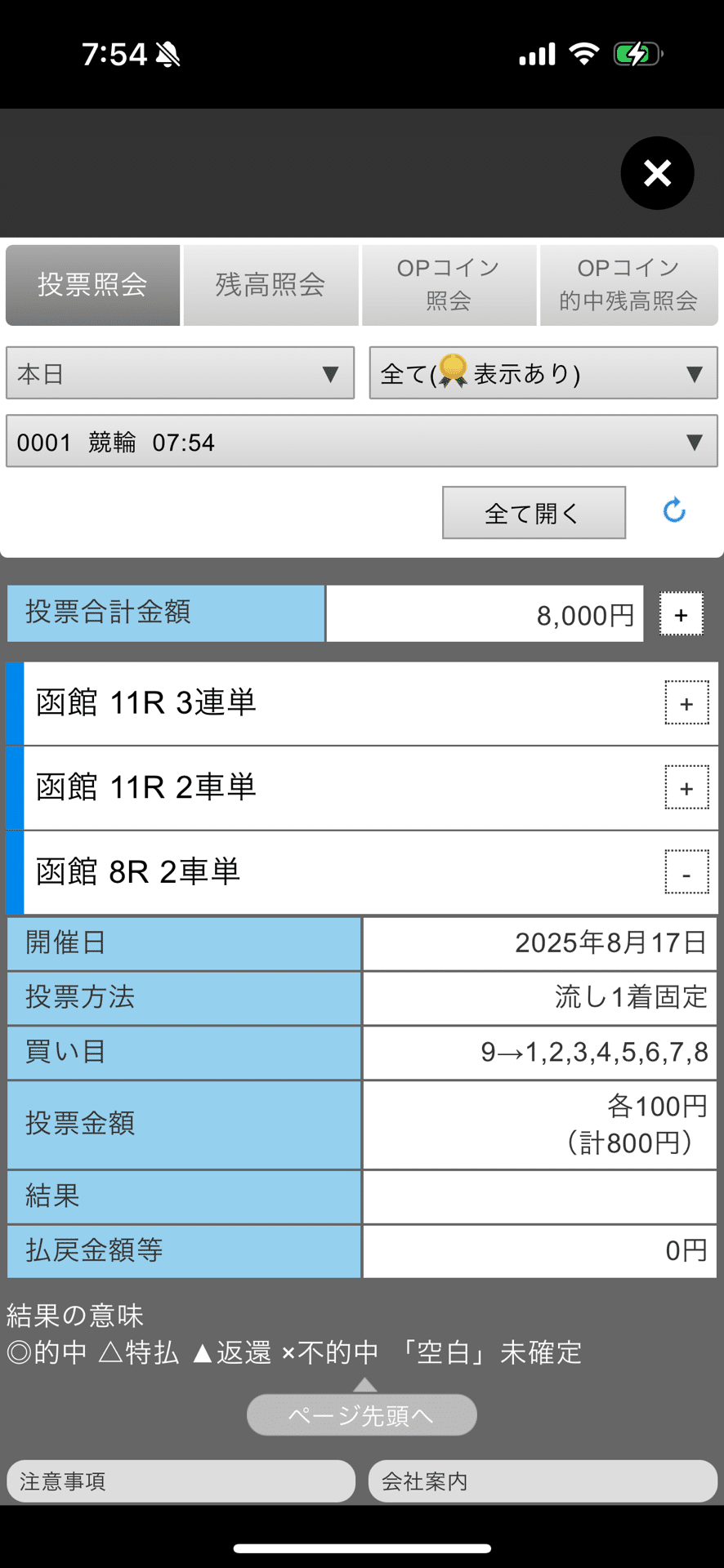
Task: Select the 投票照会 tab
Action: (92, 285)
